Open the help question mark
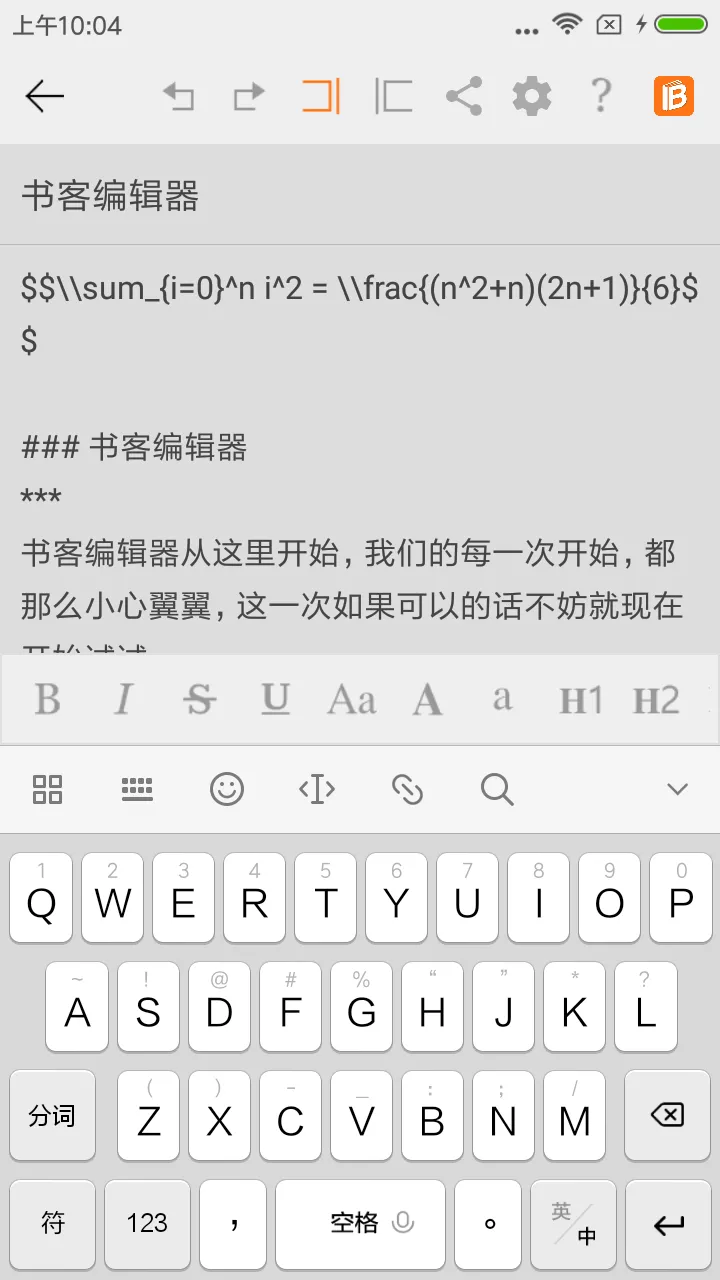This screenshot has width=720, height=1280. tap(600, 96)
